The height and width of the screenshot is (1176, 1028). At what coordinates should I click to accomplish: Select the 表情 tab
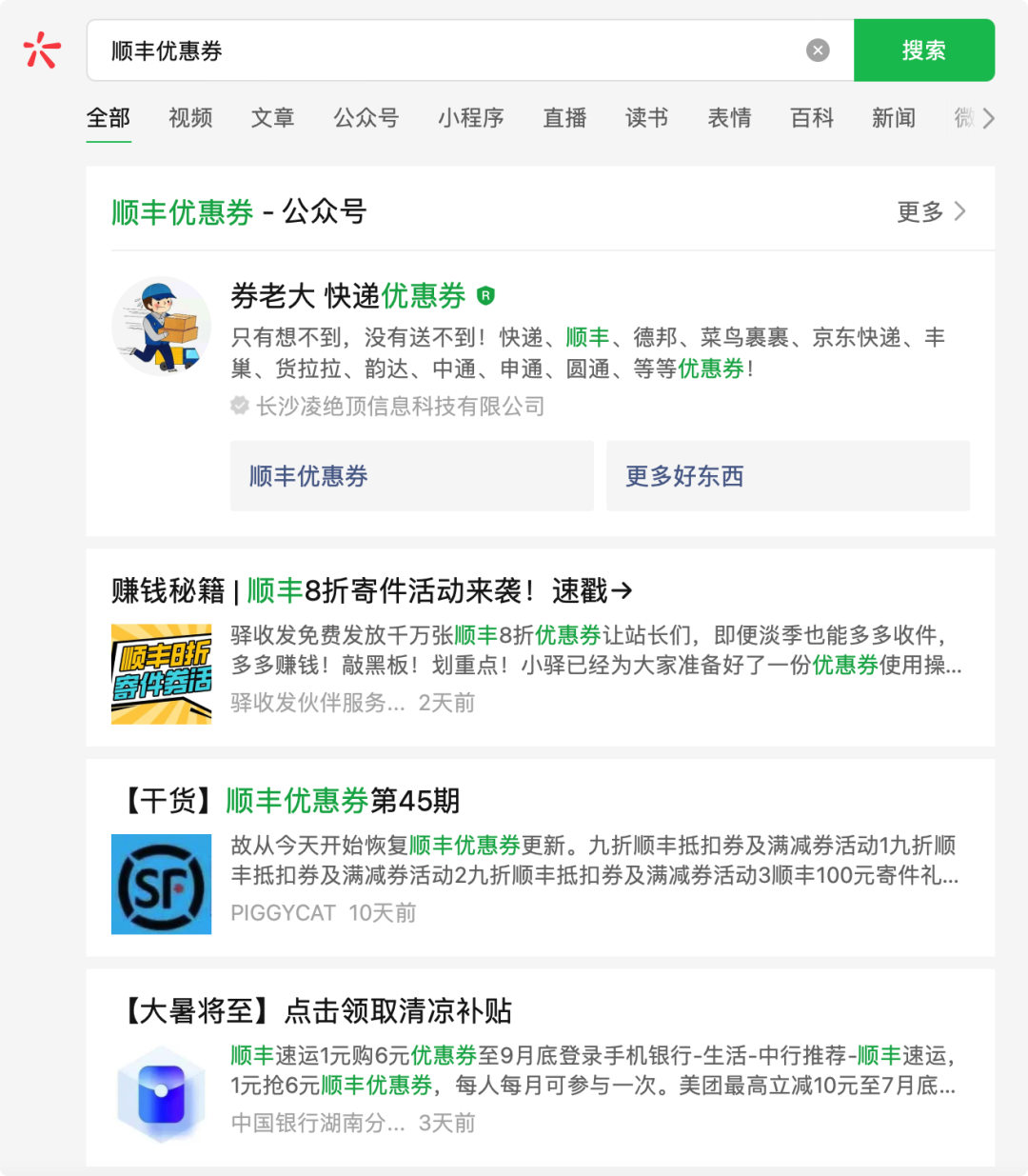pos(729,118)
